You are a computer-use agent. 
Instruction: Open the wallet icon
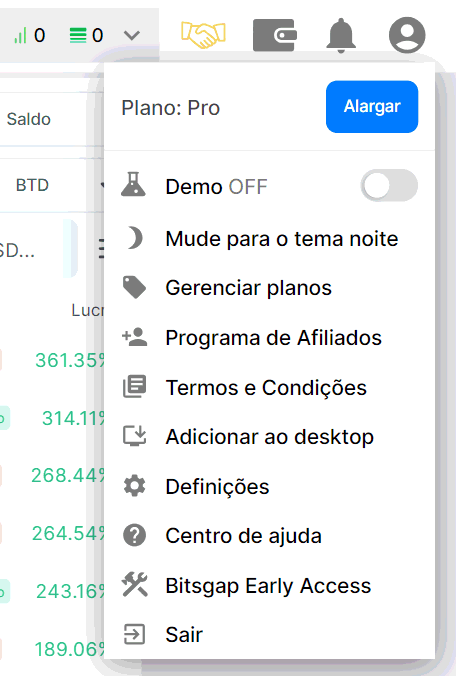[x=275, y=35]
